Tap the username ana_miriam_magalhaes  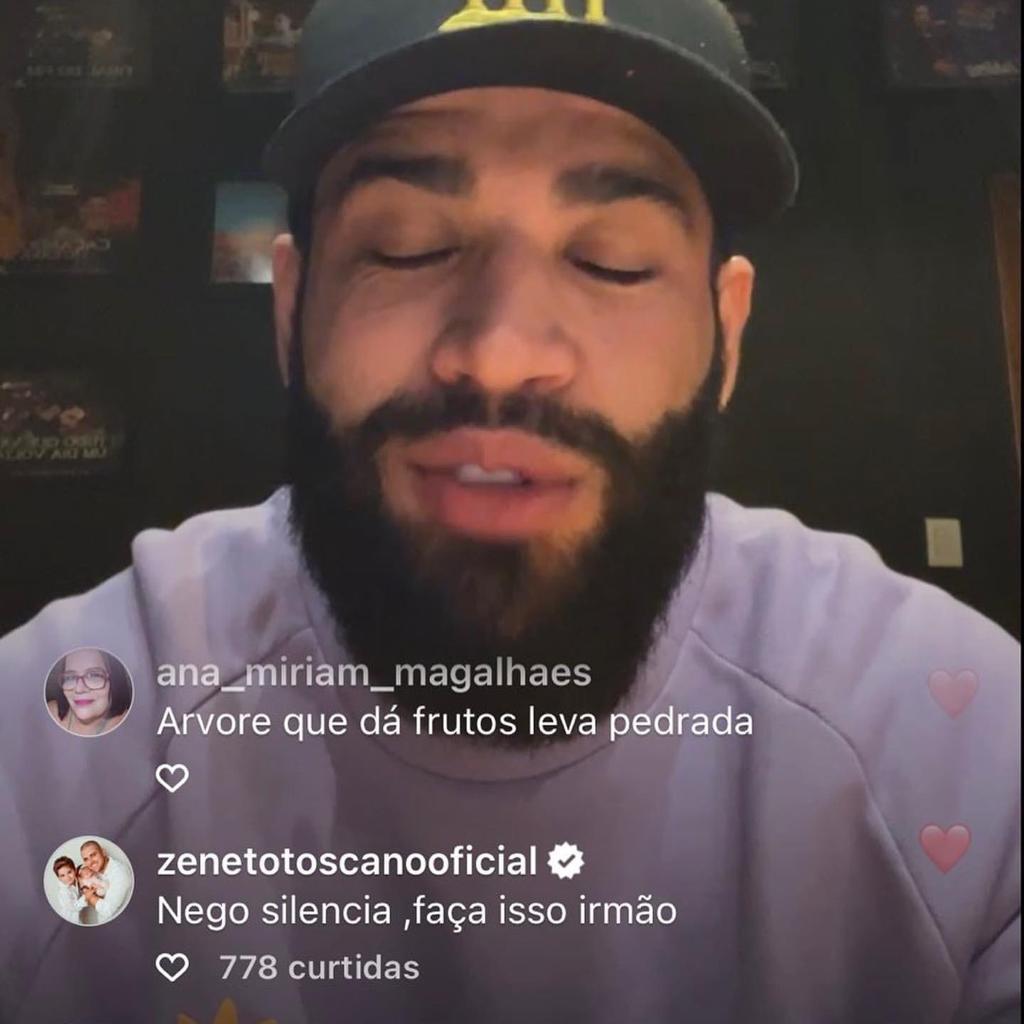click(373, 674)
